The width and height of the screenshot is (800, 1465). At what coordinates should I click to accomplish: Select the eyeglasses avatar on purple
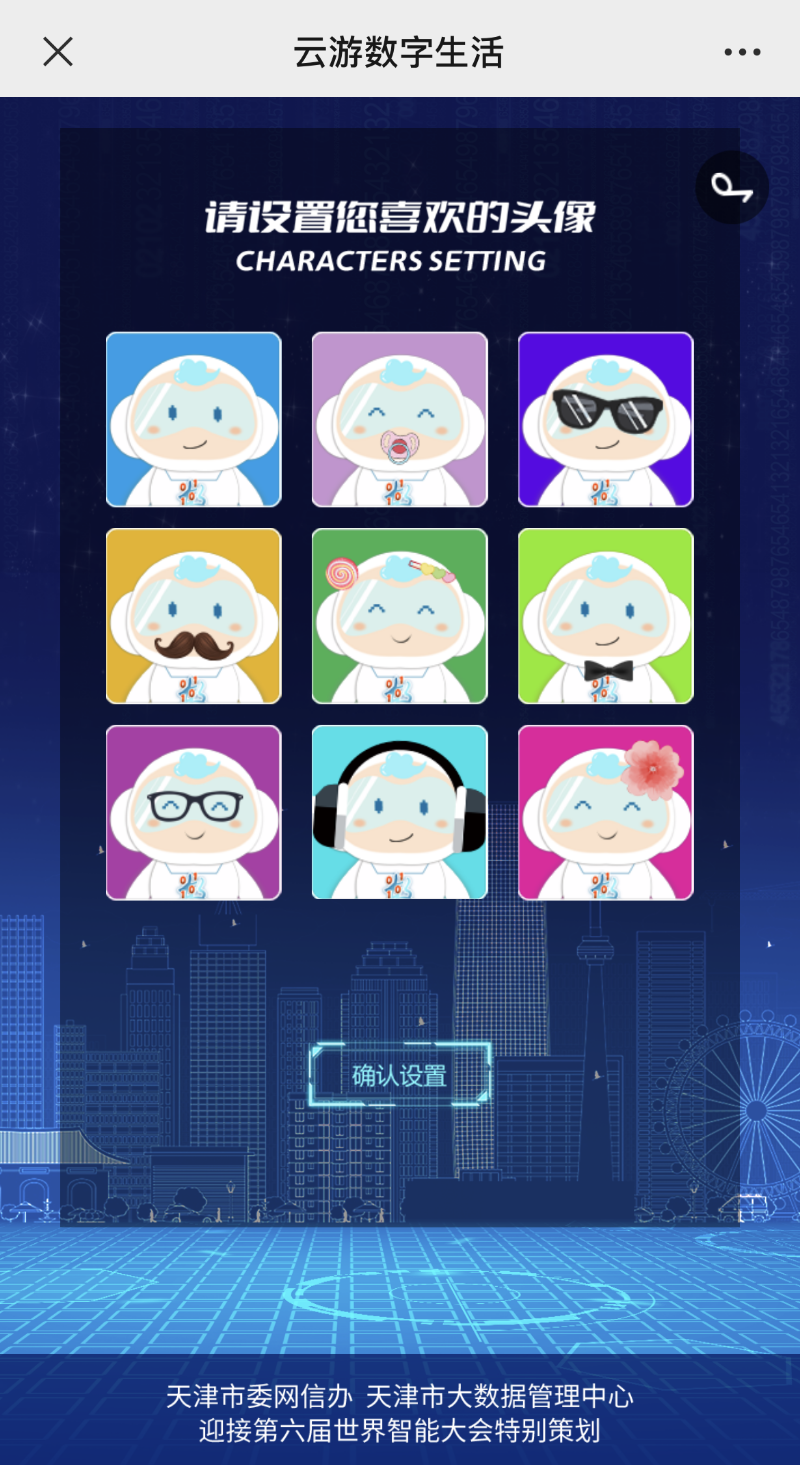tap(194, 812)
